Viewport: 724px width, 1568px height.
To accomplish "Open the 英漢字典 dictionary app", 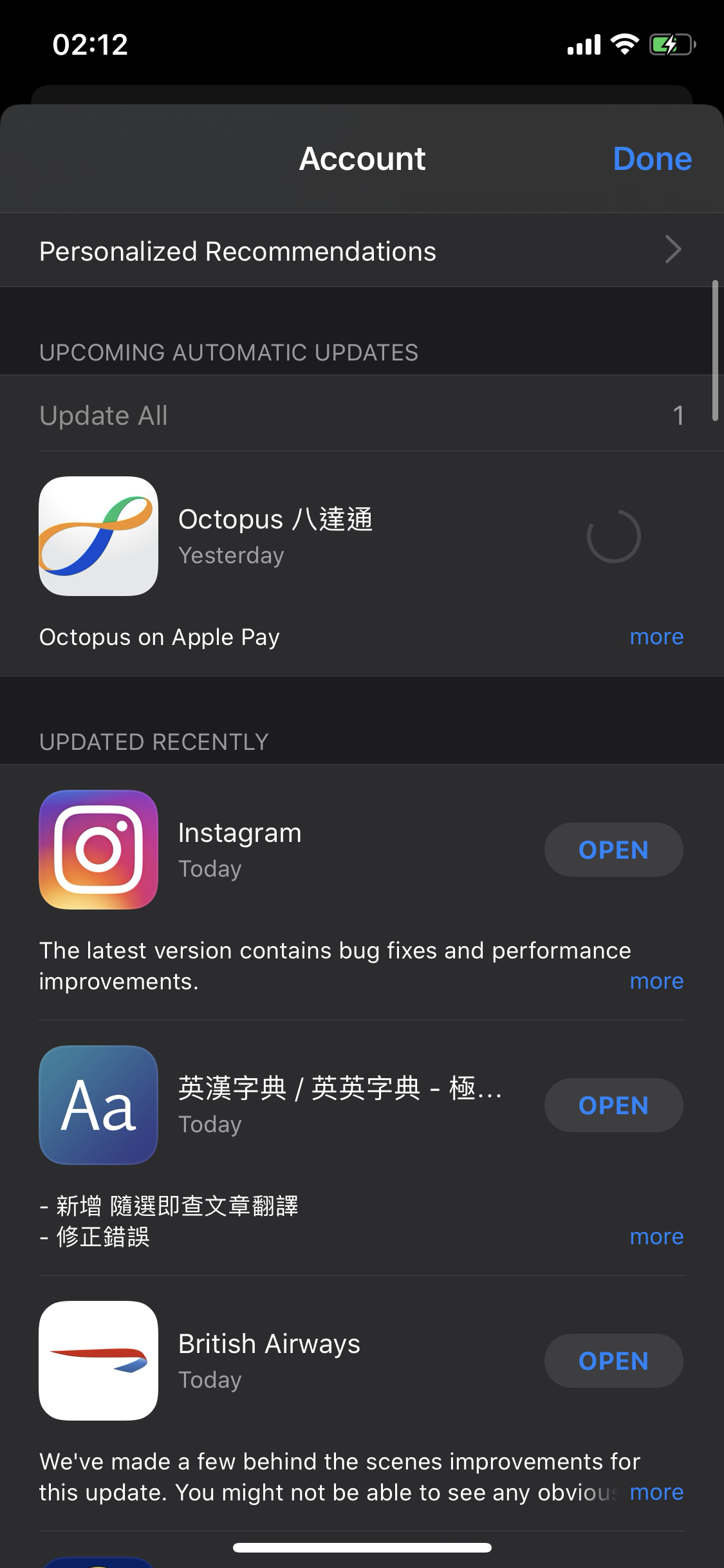I will click(613, 1105).
